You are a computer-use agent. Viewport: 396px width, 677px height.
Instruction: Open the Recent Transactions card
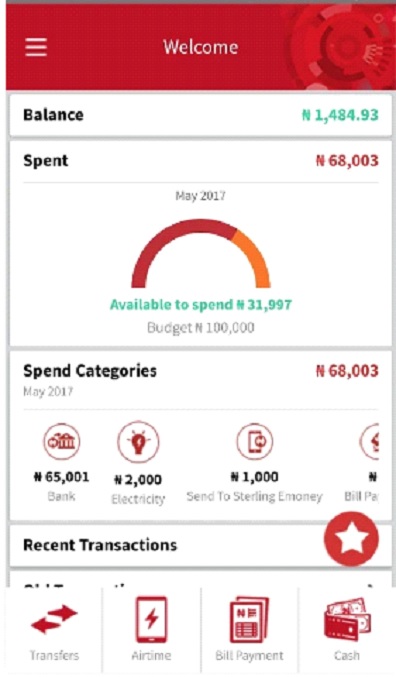click(200, 545)
